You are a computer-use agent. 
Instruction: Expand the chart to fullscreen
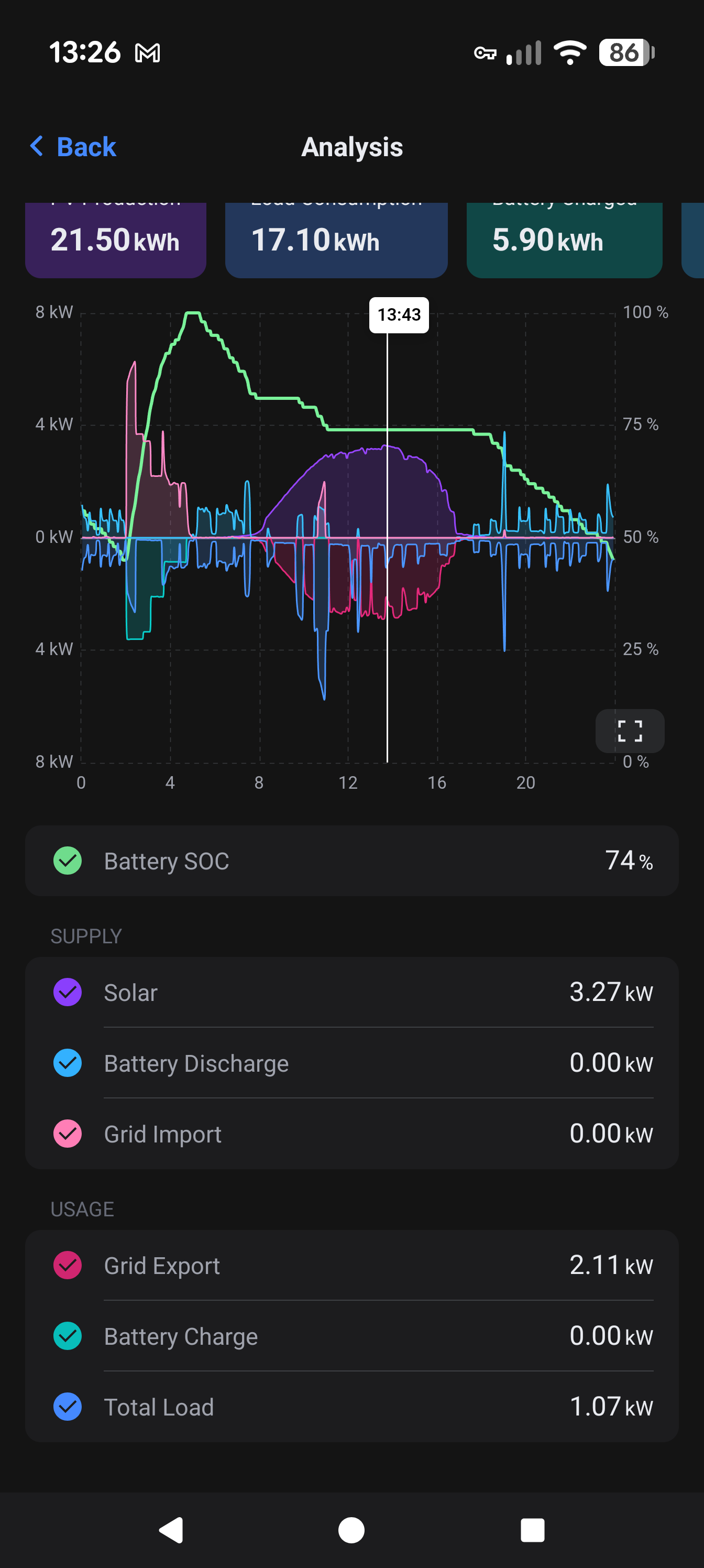629,731
